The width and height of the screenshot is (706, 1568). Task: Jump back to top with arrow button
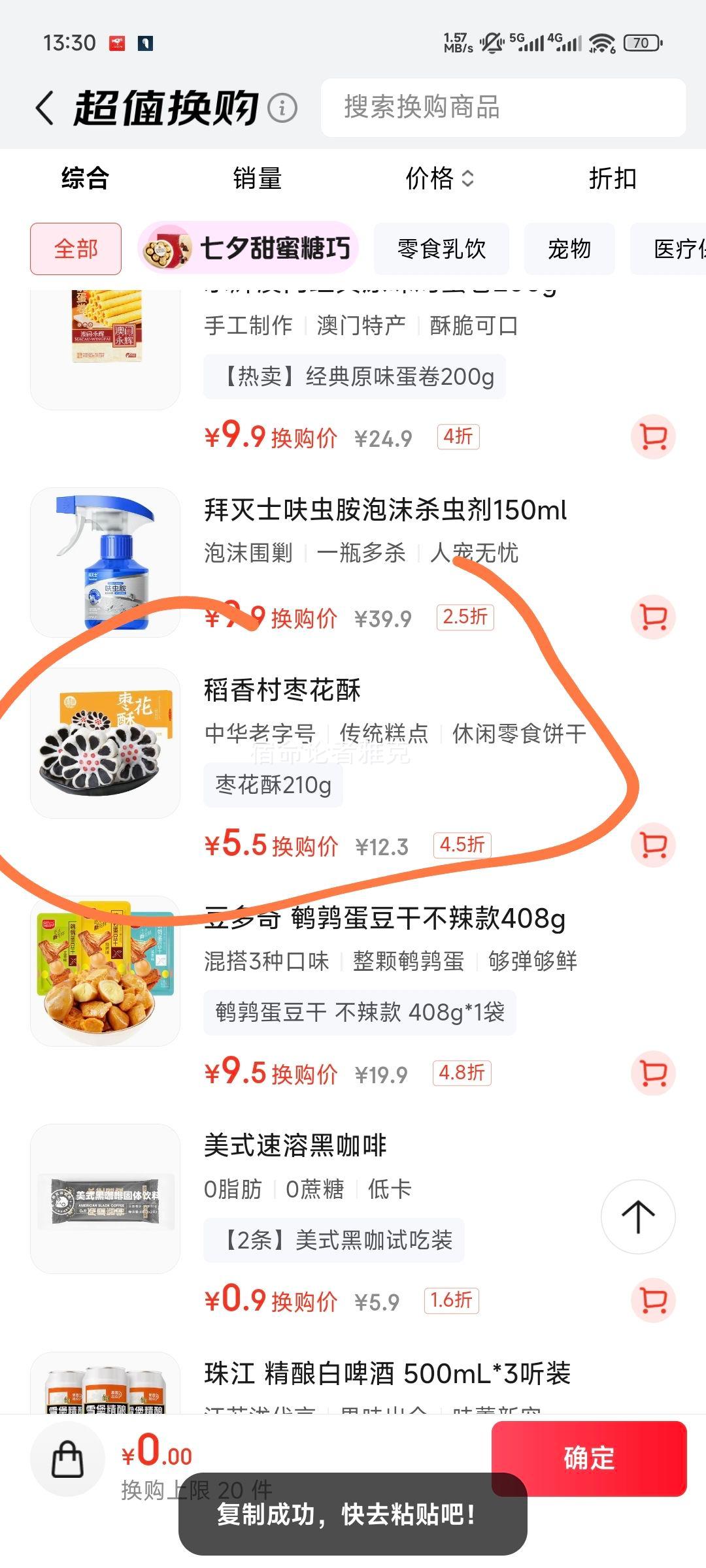(x=638, y=1217)
